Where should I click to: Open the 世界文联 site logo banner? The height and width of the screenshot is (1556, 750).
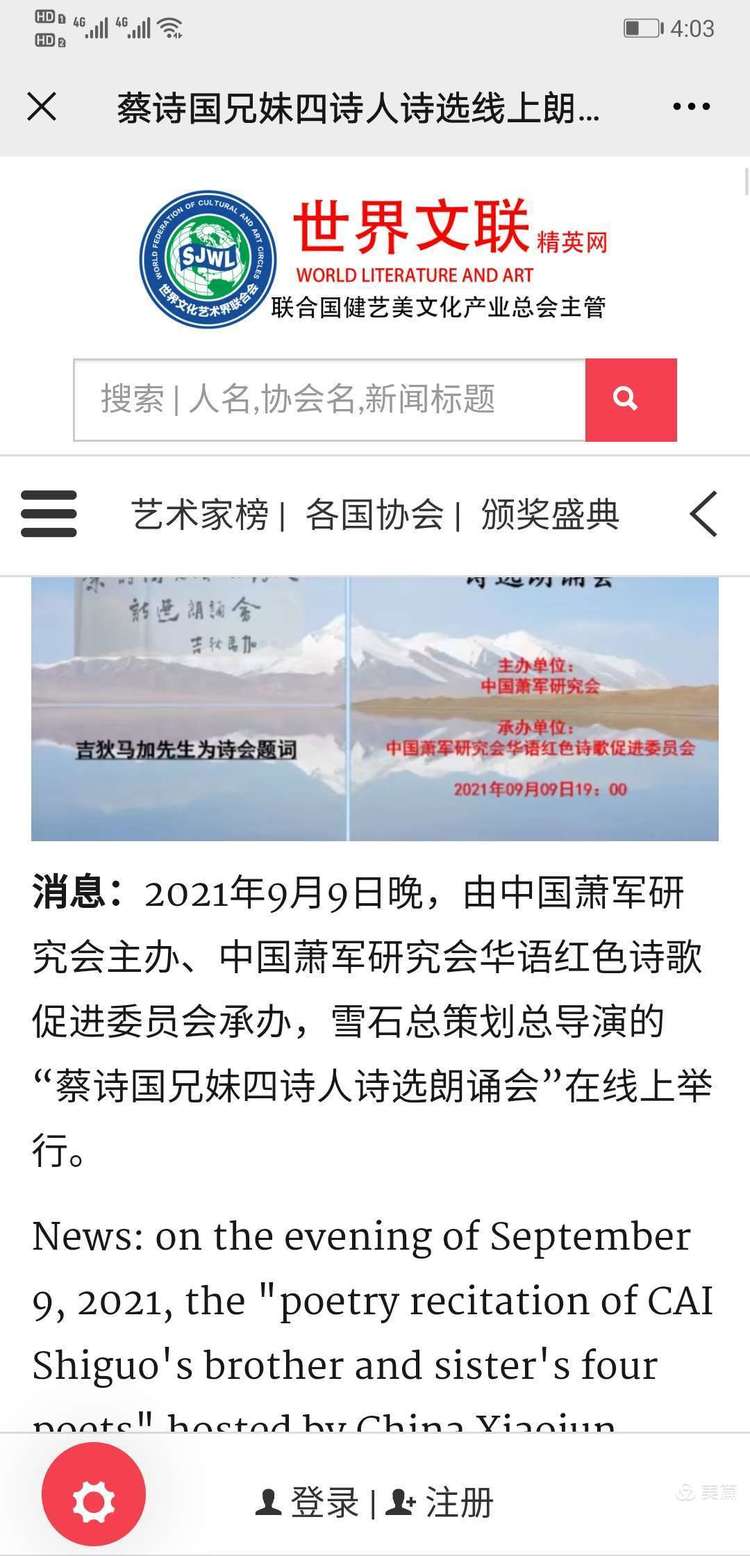coord(374,258)
